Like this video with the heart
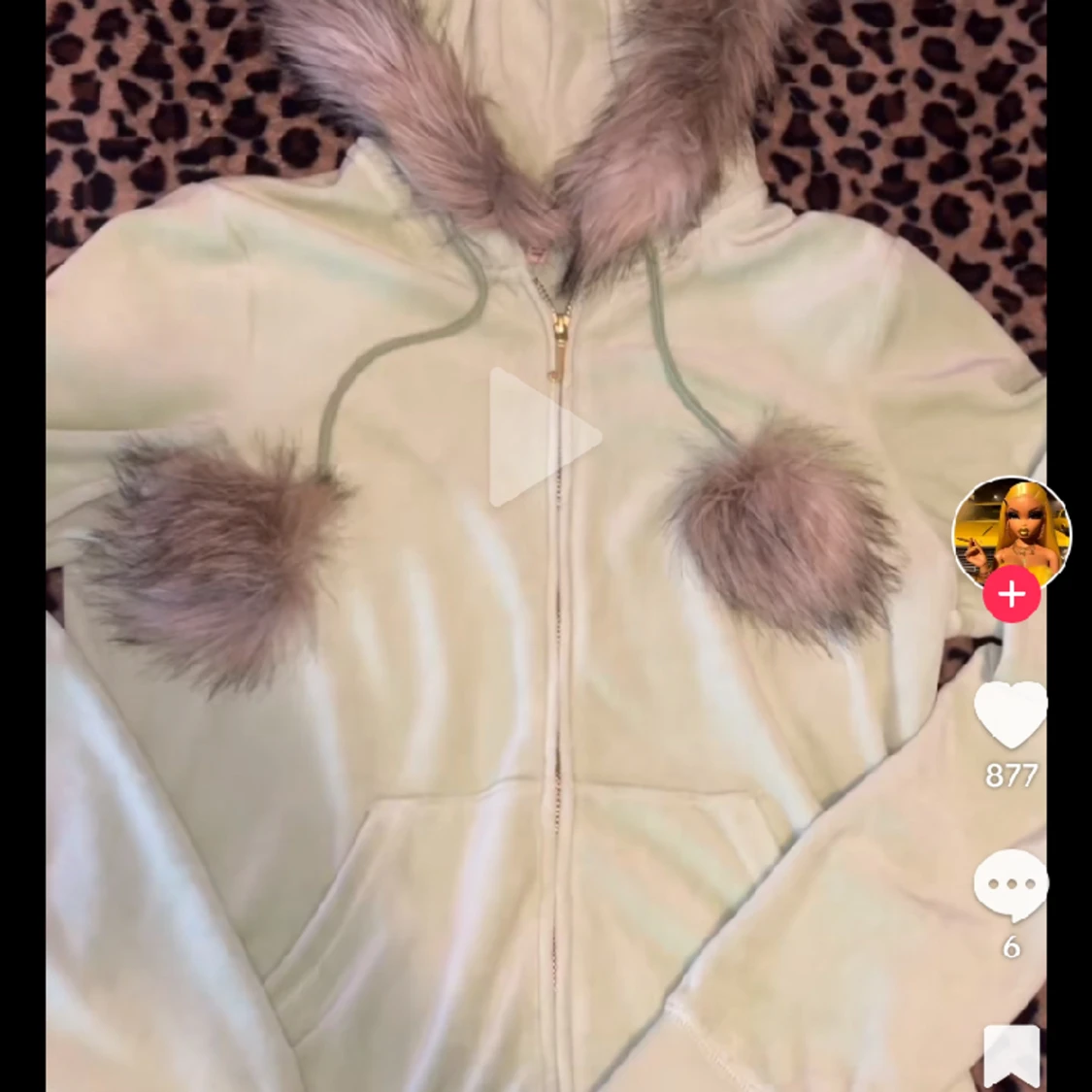Screen dimensions: 1092x1092 coord(1010,714)
